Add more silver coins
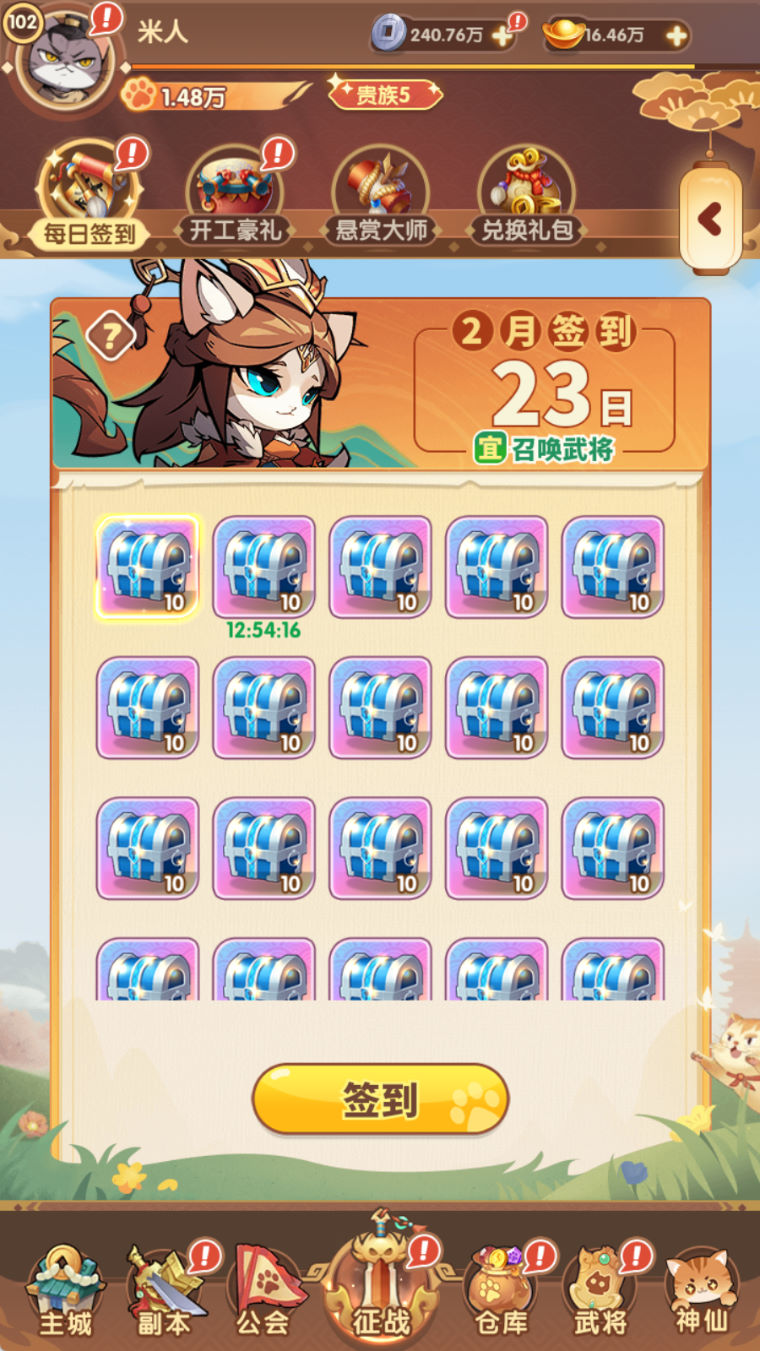Viewport: 760px width, 1351px height. [500, 36]
